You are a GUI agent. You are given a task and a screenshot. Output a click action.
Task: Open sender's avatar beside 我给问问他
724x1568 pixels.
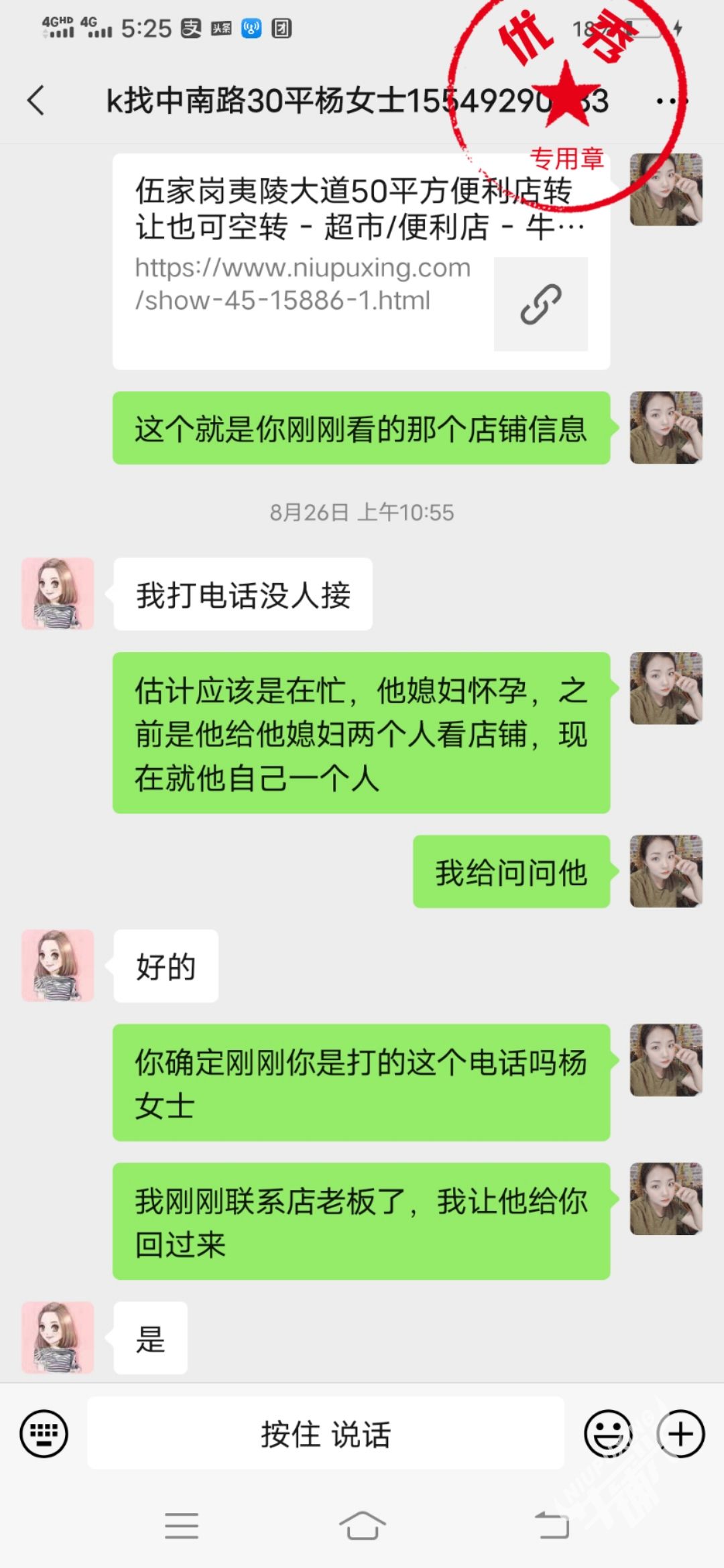666,871
